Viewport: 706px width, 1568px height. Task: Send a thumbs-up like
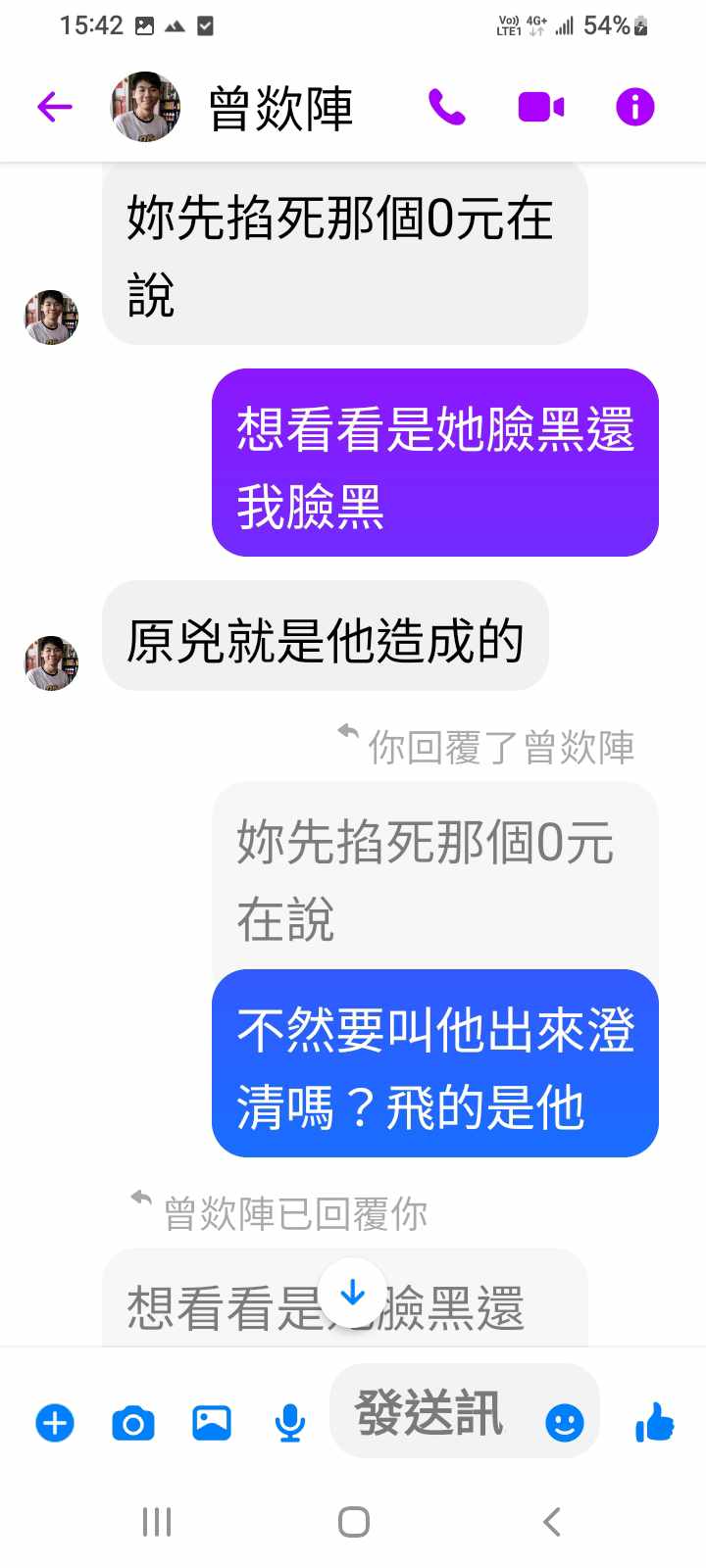pos(654,1422)
